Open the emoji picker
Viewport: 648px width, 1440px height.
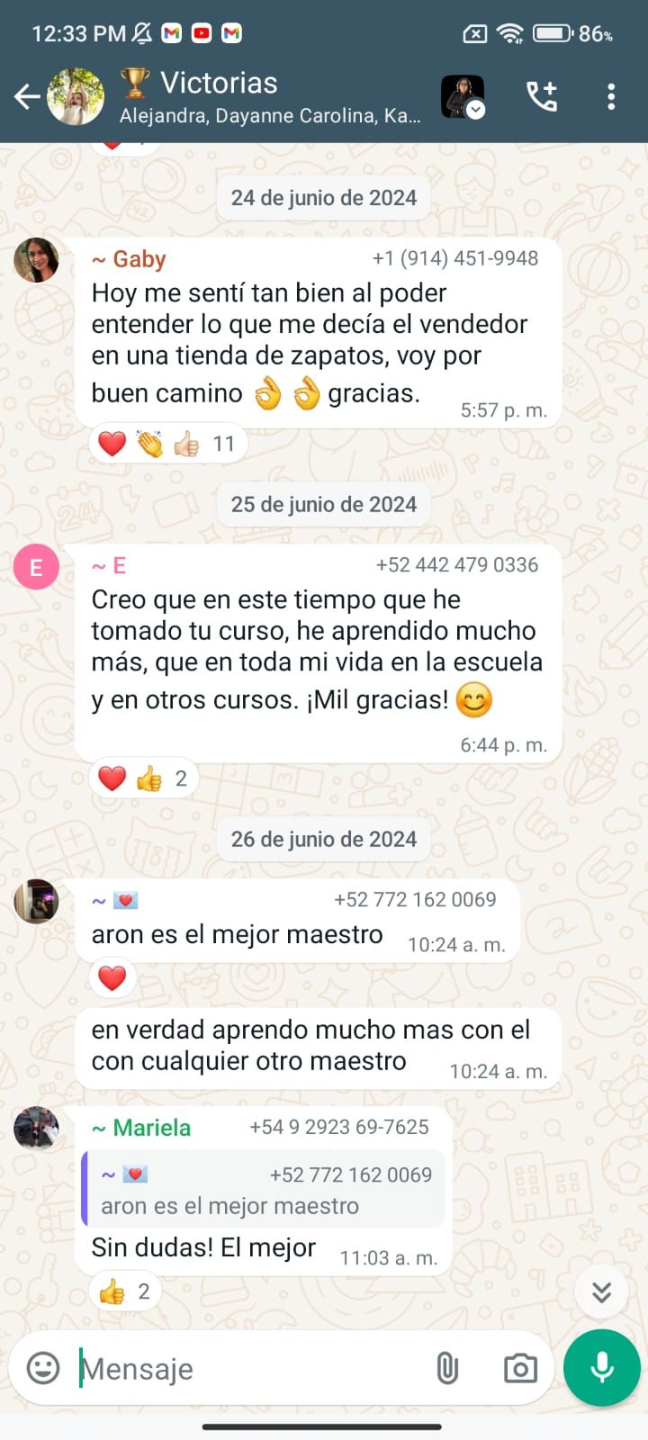coord(43,1368)
